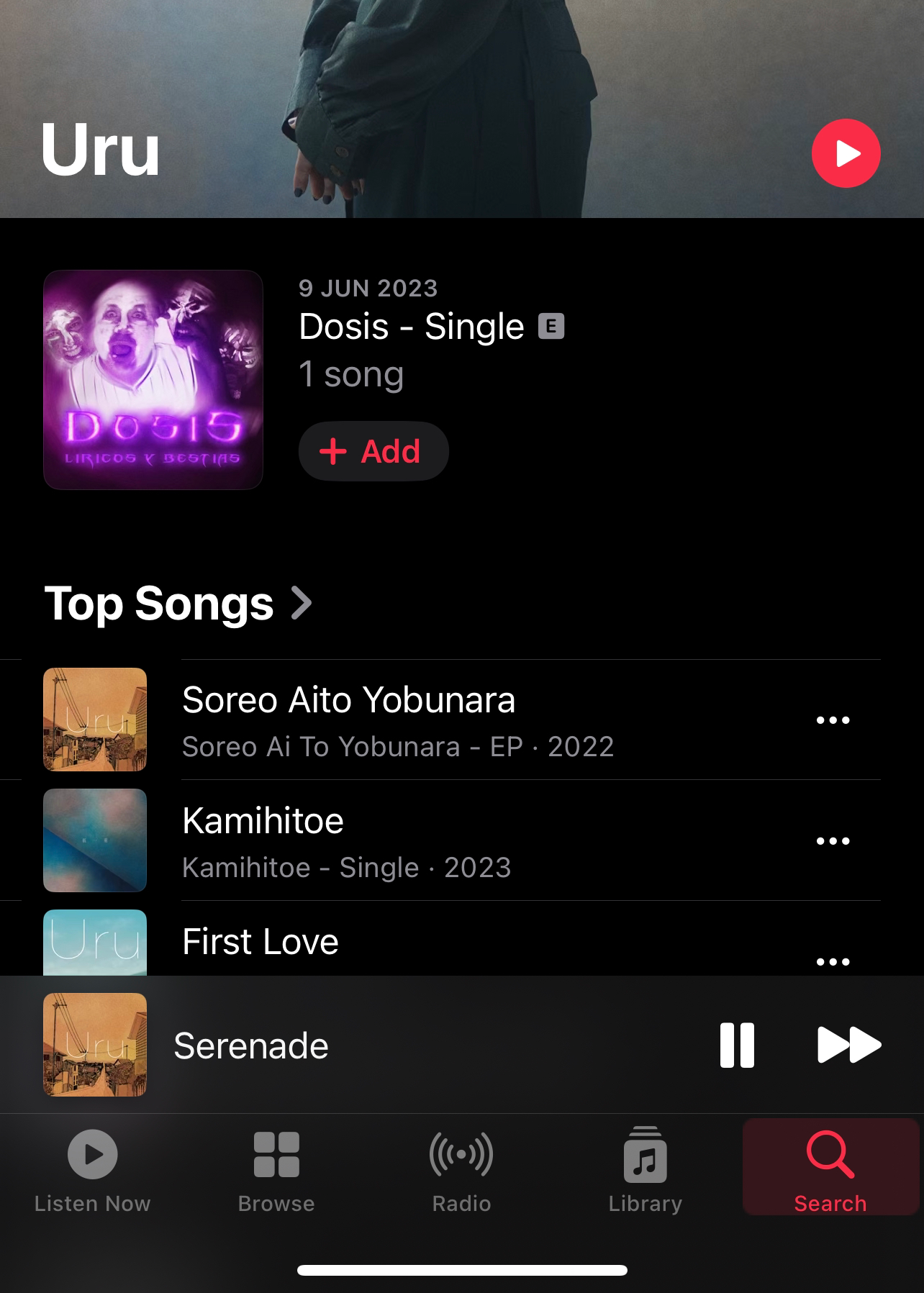This screenshot has height=1293, width=924.
Task: Switch to the Browse tab
Action: [x=276, y=1171]
